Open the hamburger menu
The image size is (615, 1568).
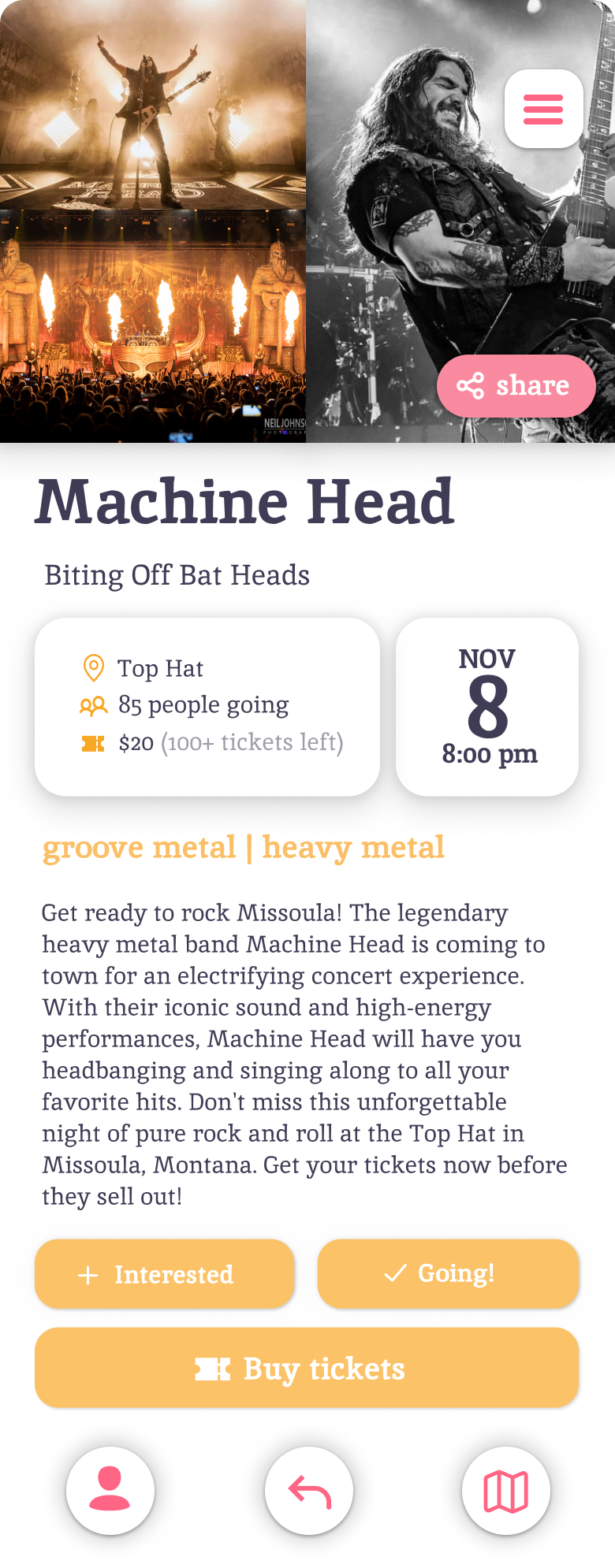pyautogui.click(x=543, y=109)
